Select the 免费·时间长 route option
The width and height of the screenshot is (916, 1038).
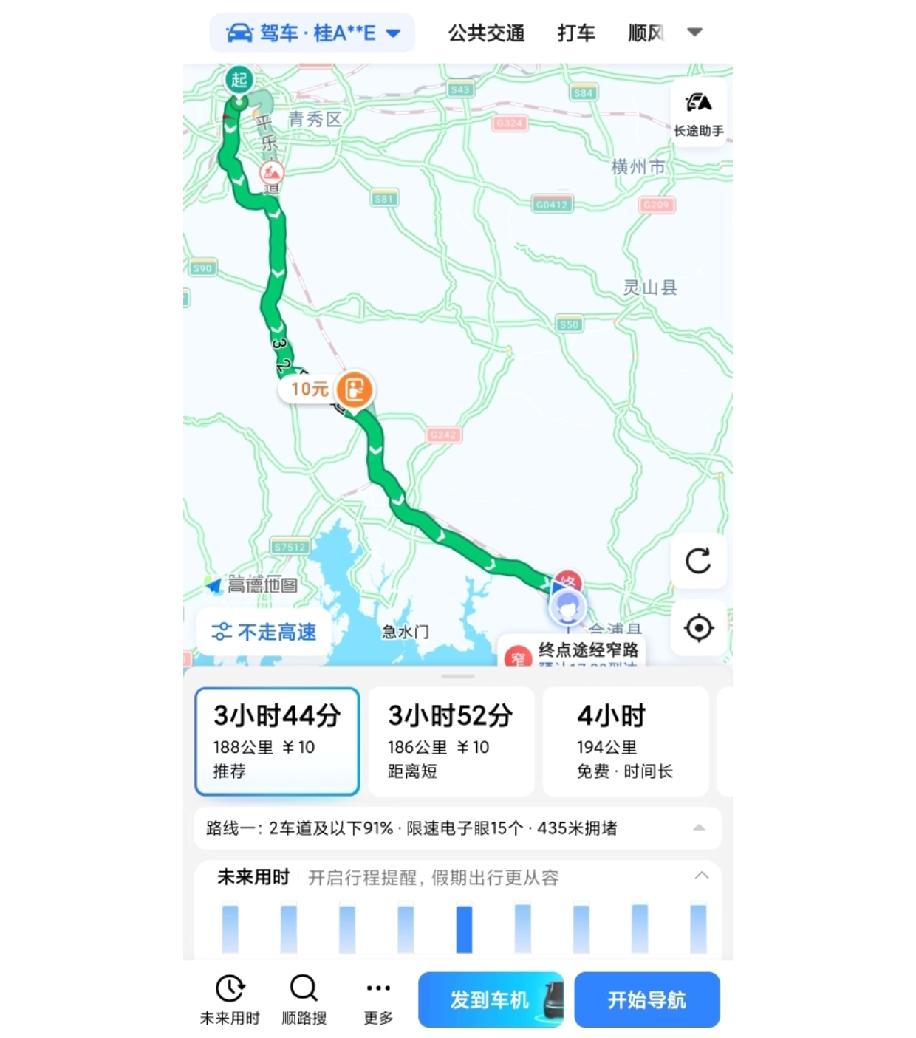[625, 742]
